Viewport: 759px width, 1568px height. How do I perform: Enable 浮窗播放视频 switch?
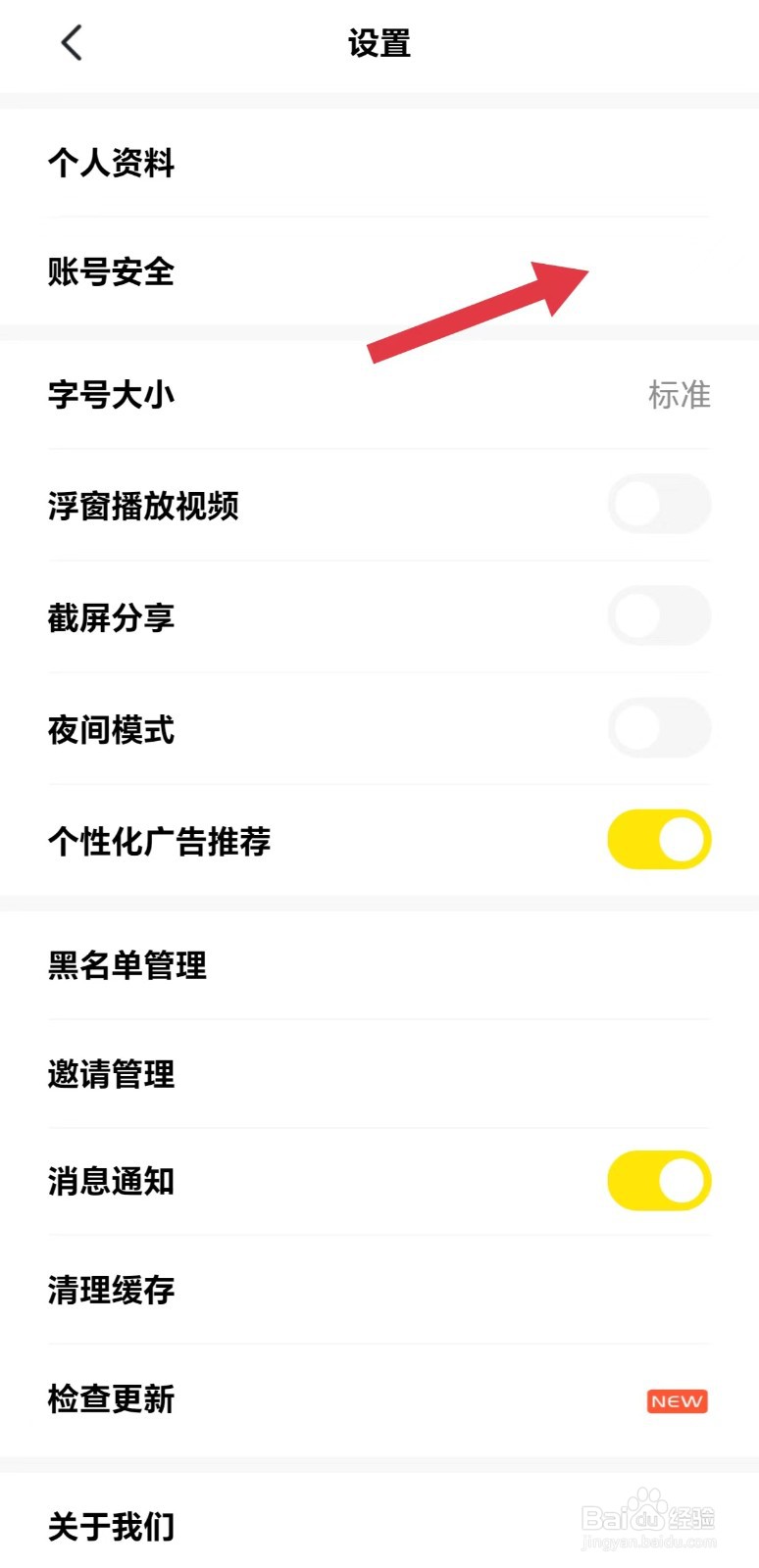pos(659,506)
